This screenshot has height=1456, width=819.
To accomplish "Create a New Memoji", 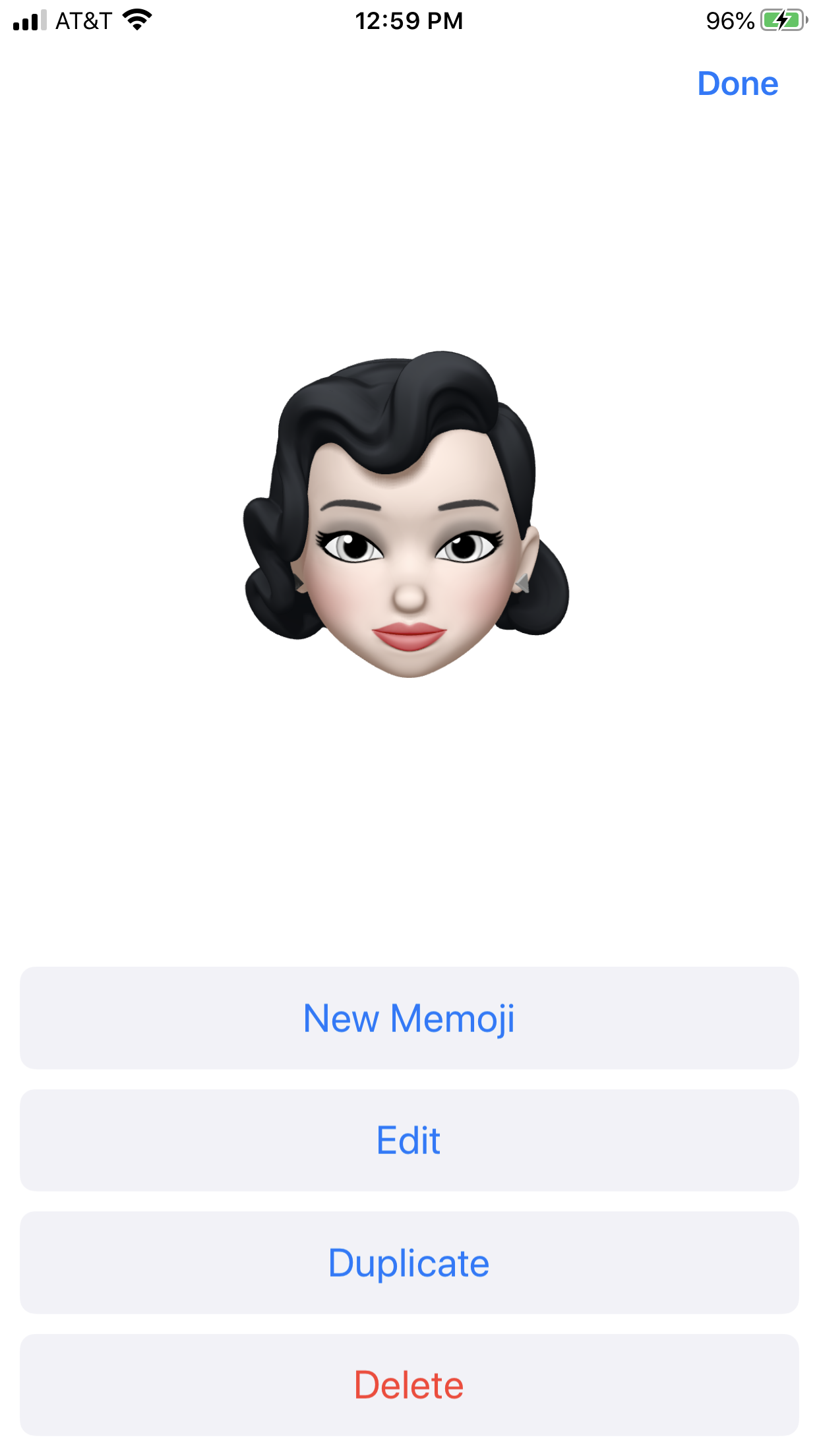I will [409, 1018].
